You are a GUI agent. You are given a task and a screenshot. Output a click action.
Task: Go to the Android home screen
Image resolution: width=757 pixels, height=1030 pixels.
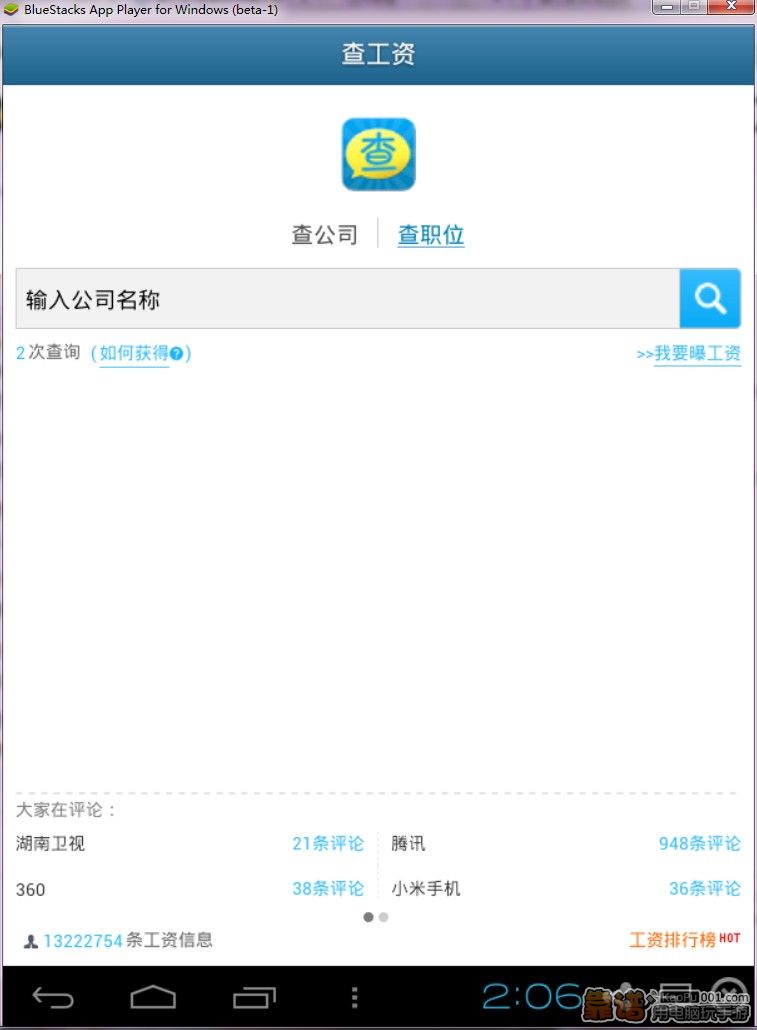coord(152,996)
